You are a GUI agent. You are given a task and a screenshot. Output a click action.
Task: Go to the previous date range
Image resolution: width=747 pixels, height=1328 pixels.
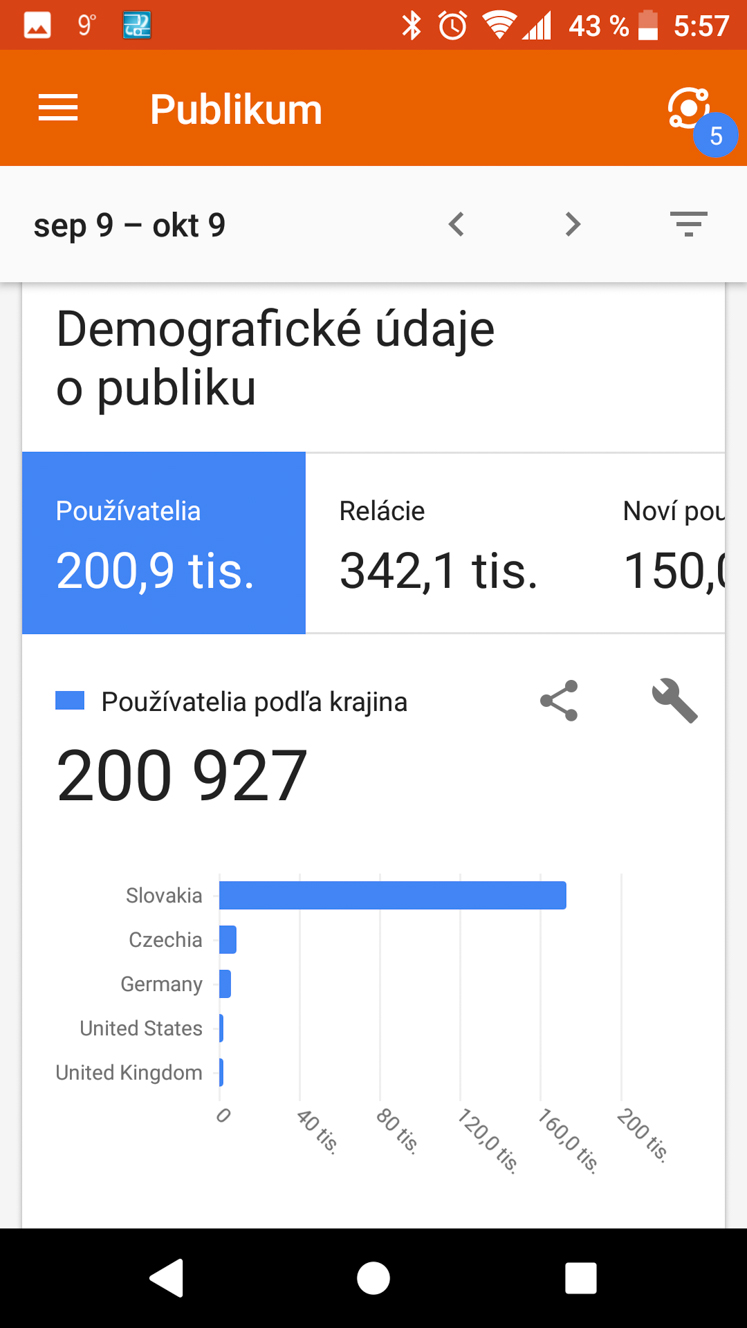pos(456,224)
